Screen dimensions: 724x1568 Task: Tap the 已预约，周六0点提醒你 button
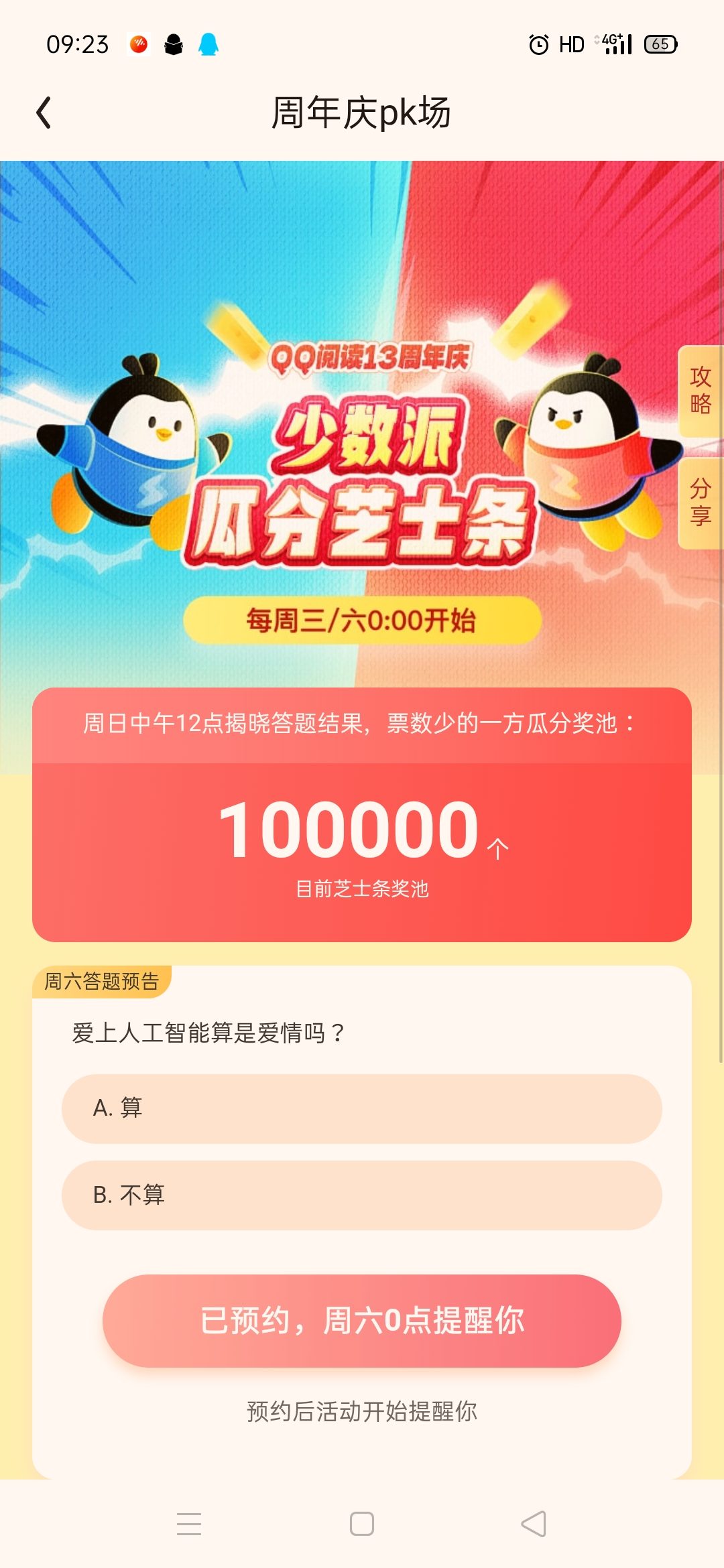362,1321
